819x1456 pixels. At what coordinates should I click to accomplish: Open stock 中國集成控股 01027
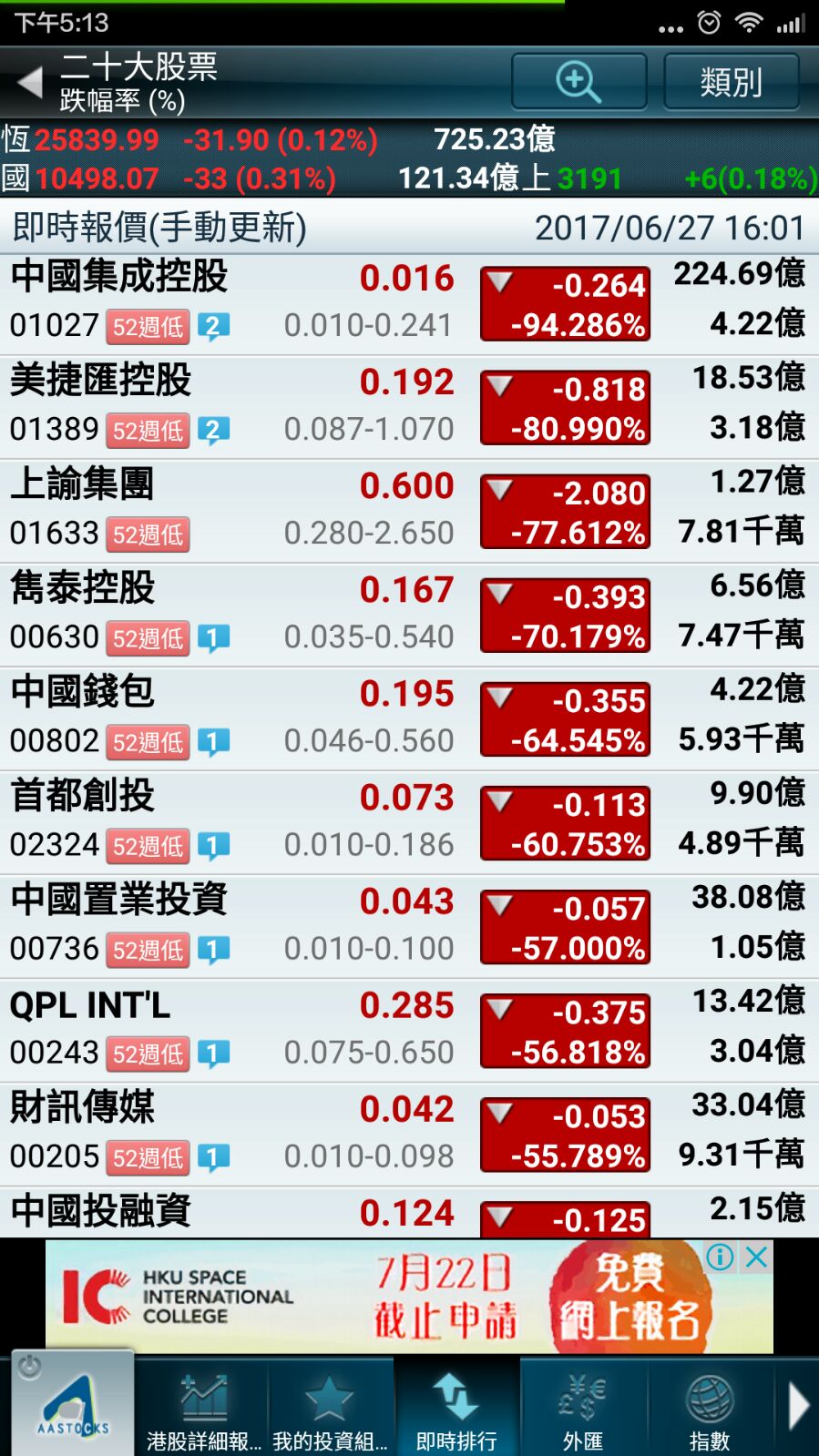(x=409, y=304)
